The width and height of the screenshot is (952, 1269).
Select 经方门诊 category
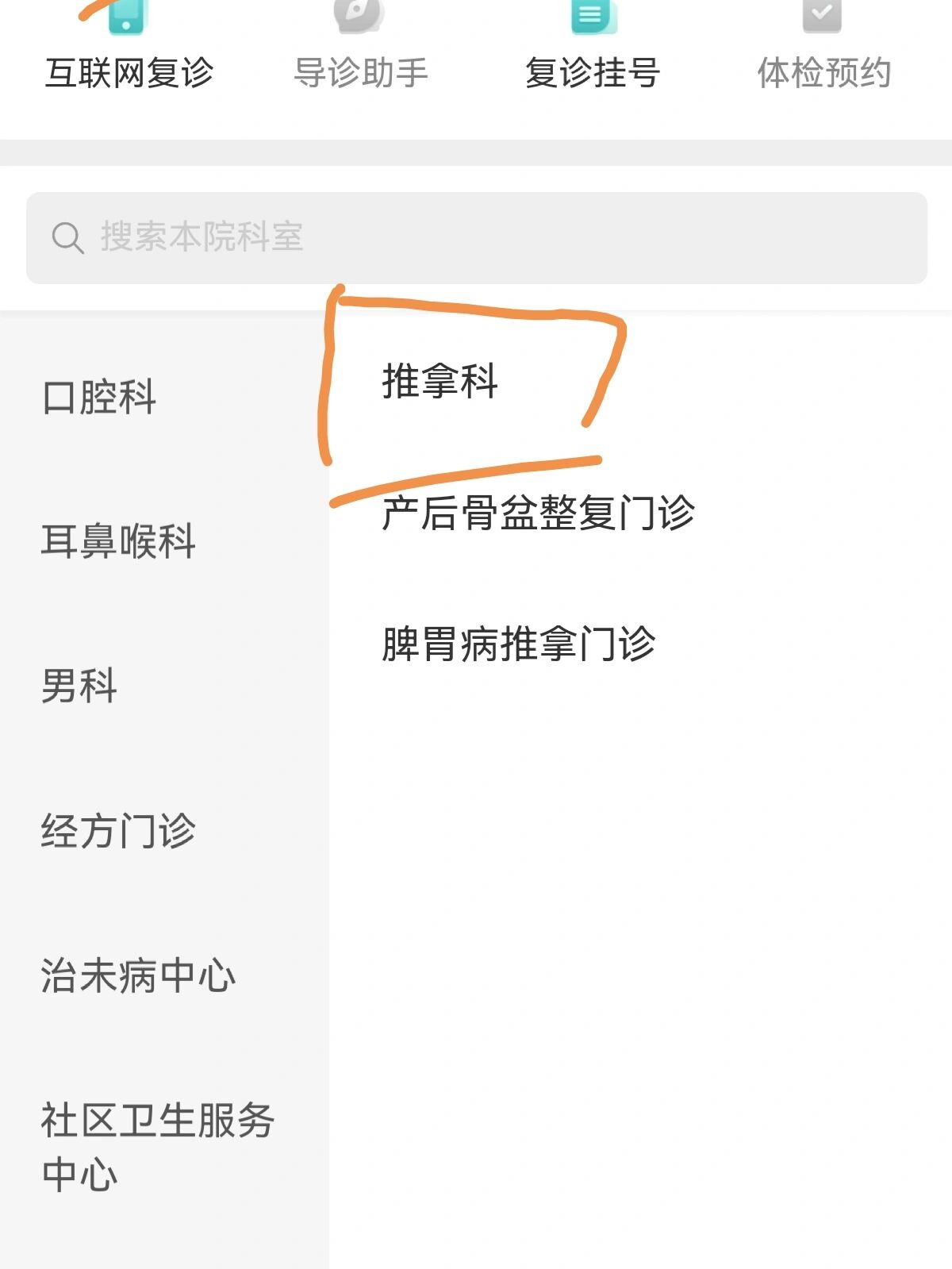click(118, 831)
